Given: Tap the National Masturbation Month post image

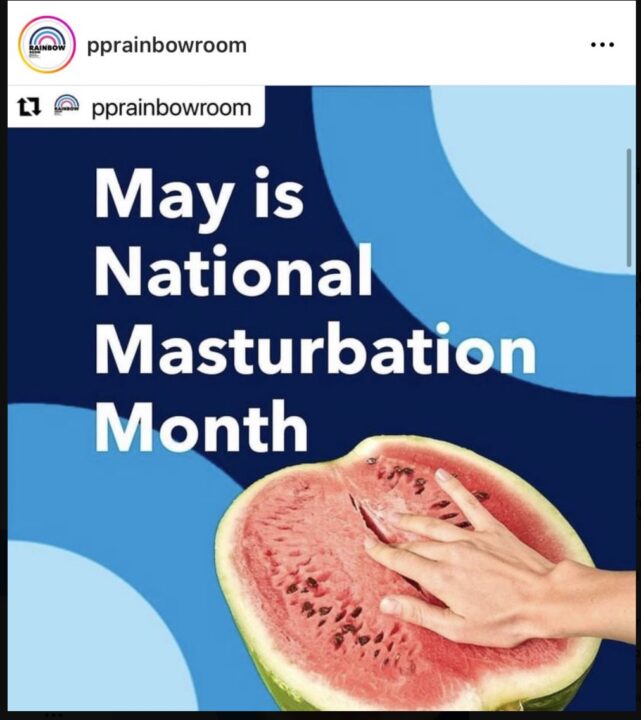Looking at the screenshot, I should 320,400.
